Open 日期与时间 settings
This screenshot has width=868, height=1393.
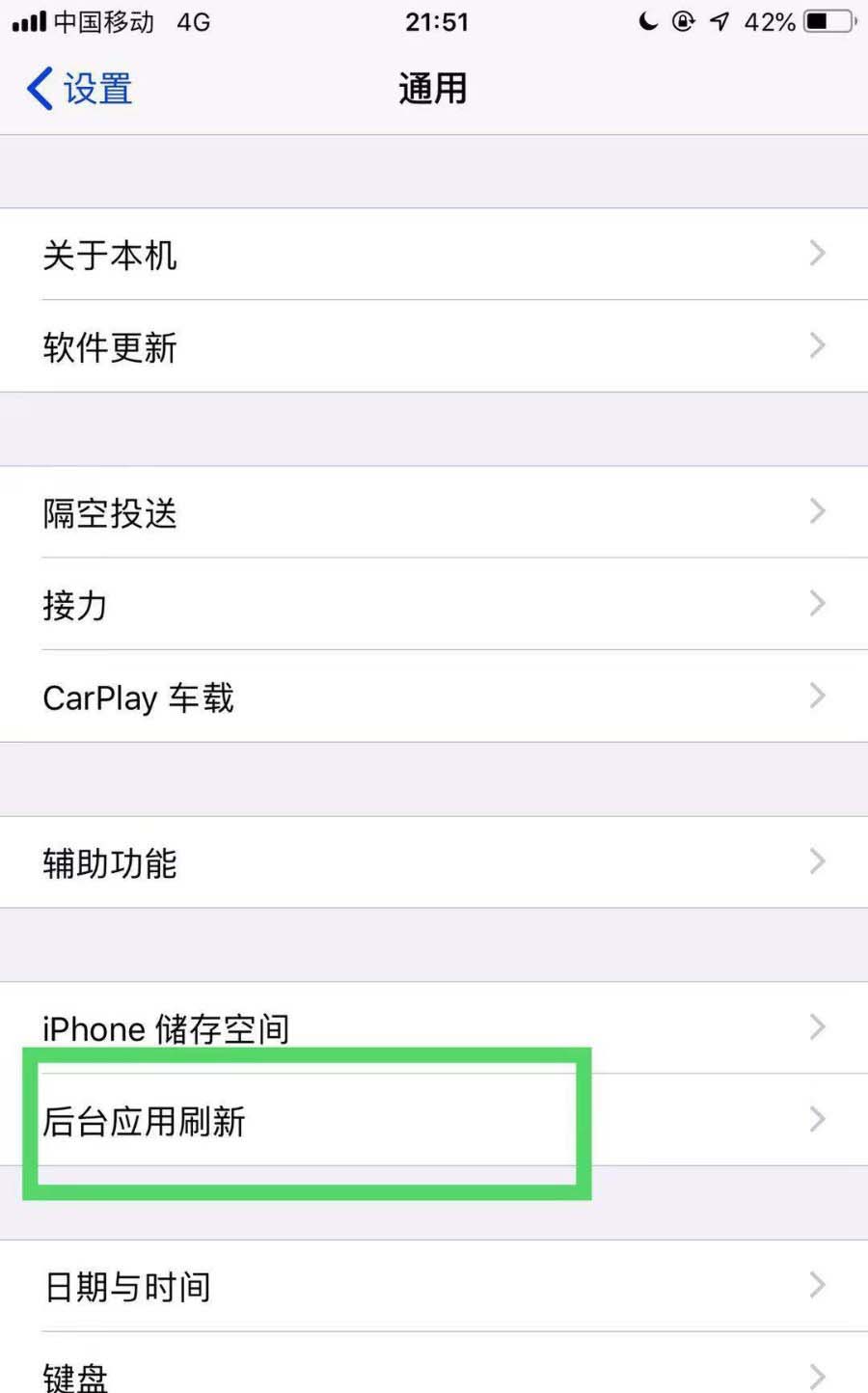434,1286
